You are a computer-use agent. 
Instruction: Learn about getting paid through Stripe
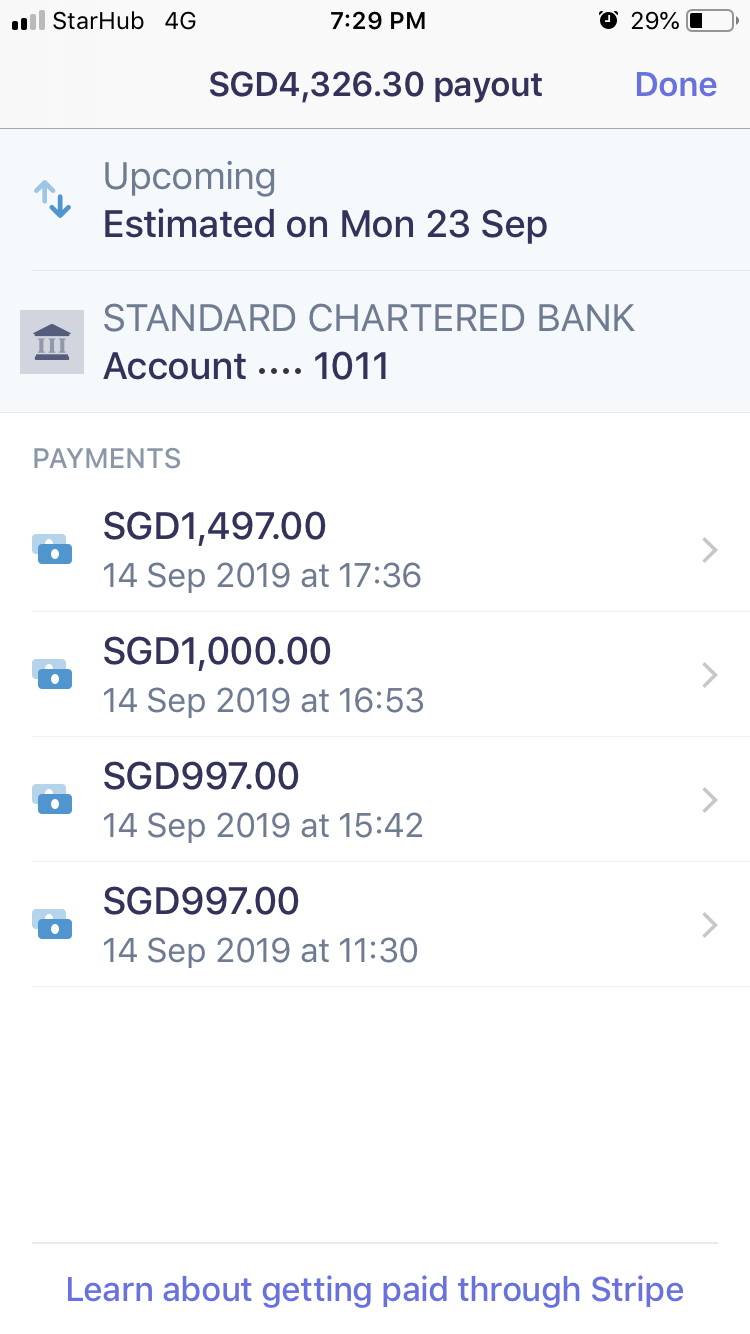375,1289
